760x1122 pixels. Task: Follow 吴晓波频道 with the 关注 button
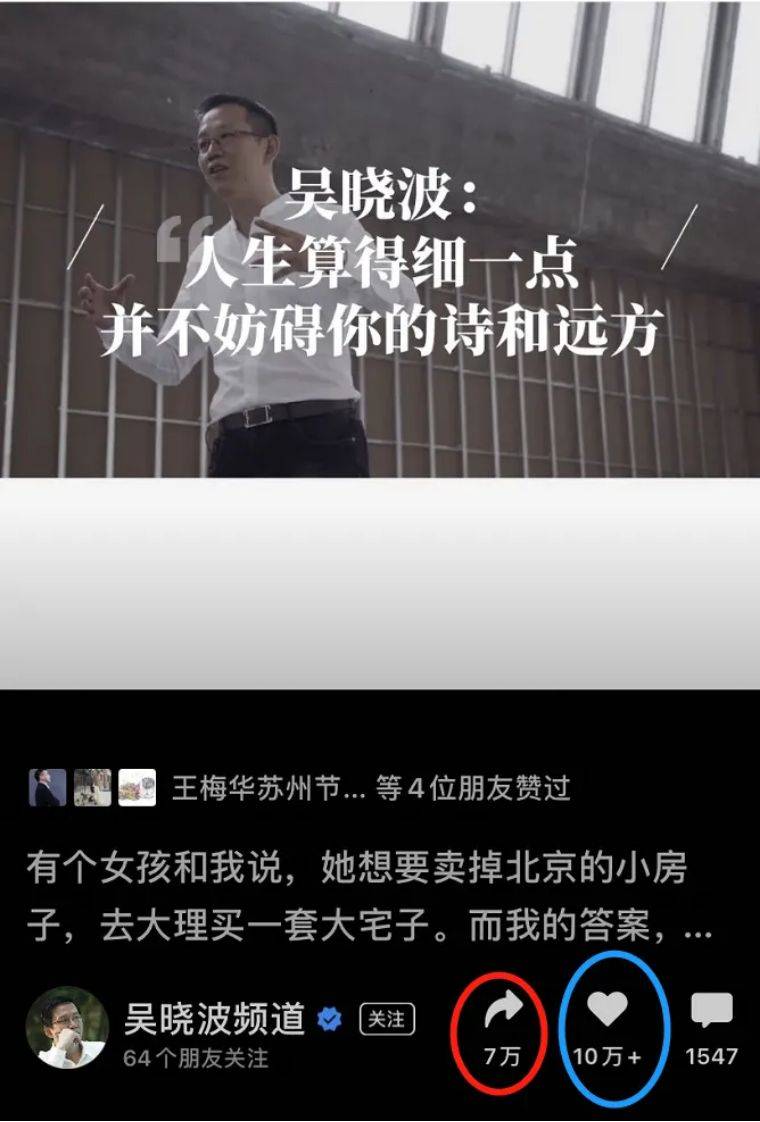[387, 1019]
